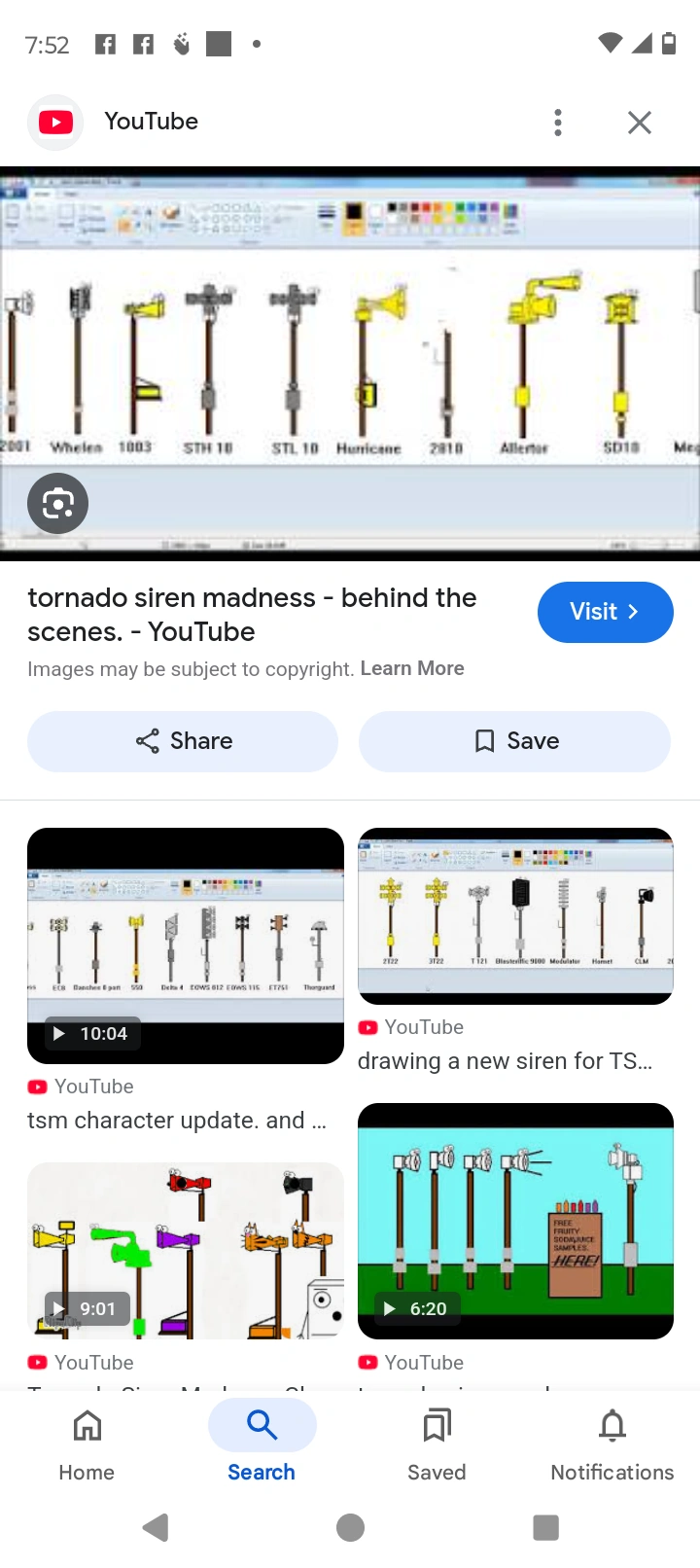Save this image to collections

[x=514, y=741]
